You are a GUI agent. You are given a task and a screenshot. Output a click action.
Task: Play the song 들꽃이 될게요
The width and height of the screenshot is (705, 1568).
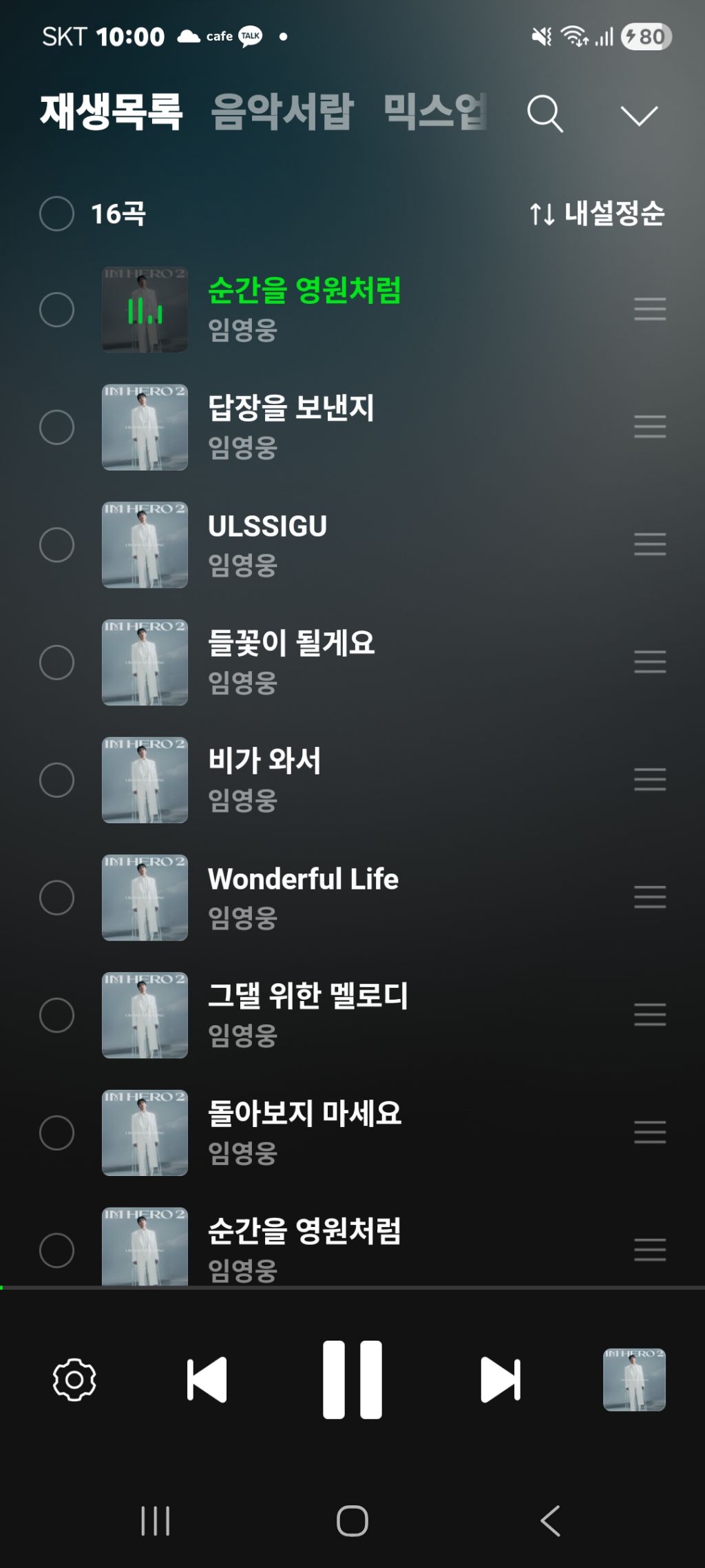(291, 643)
